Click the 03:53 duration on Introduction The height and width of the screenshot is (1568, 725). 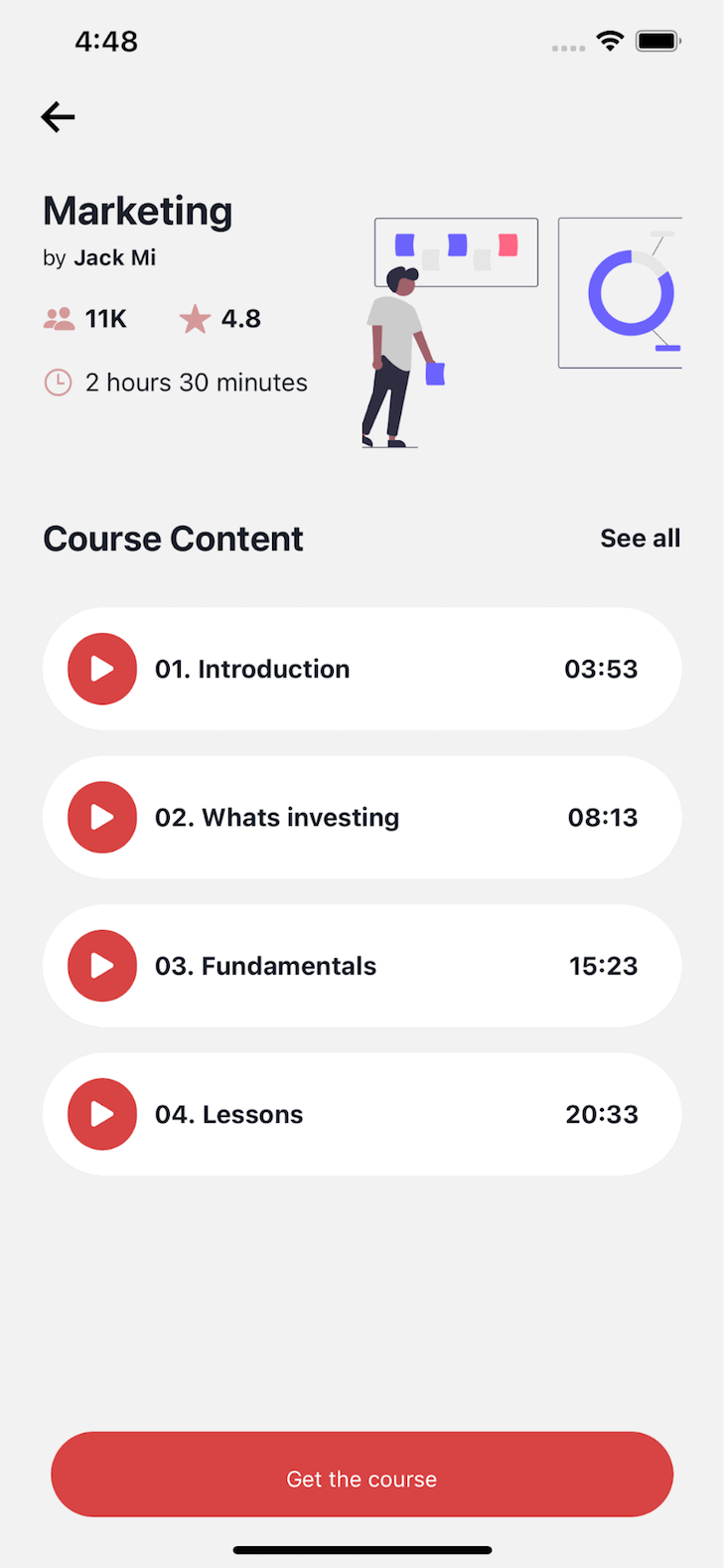click(x=600, y=669)
